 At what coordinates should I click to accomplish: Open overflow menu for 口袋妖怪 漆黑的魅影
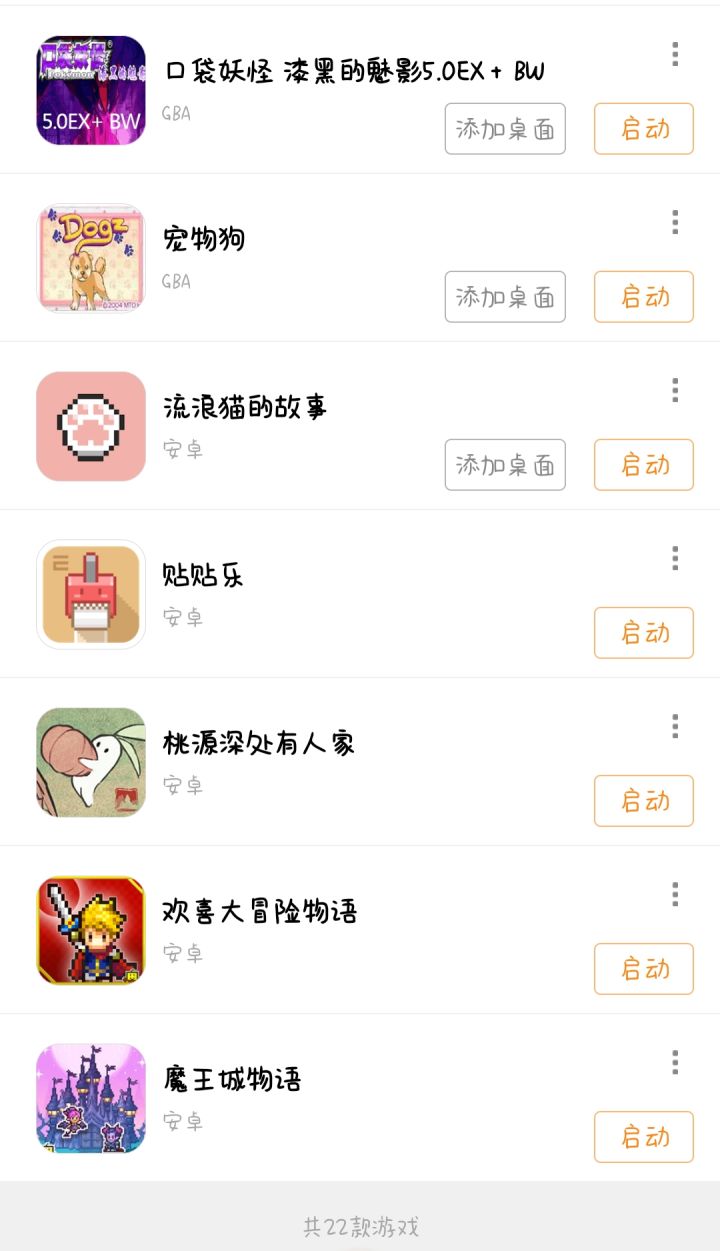click(x=675, y=54)
